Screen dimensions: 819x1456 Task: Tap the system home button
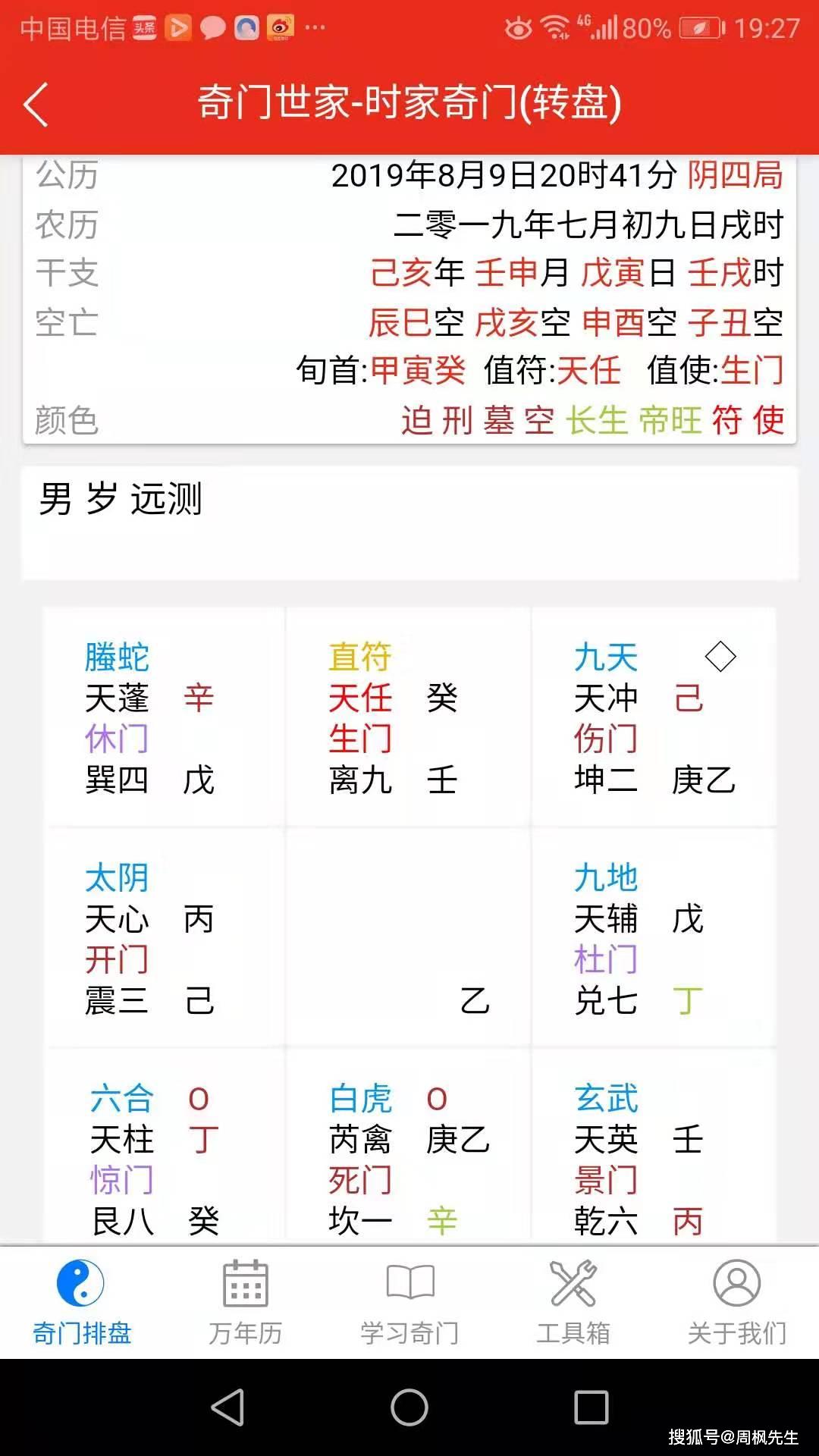[409, 1407]
